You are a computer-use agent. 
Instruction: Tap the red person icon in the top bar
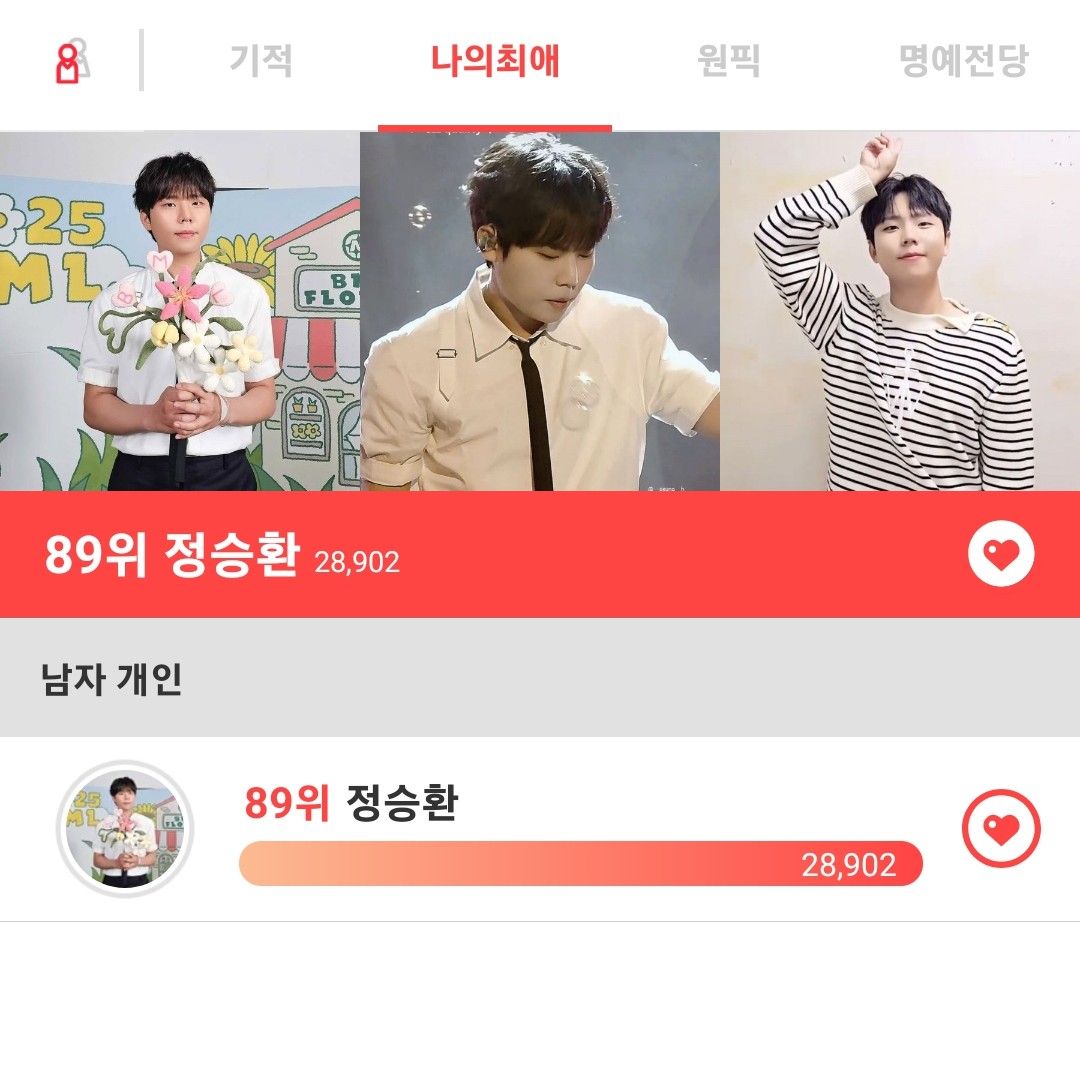point(70,62)
